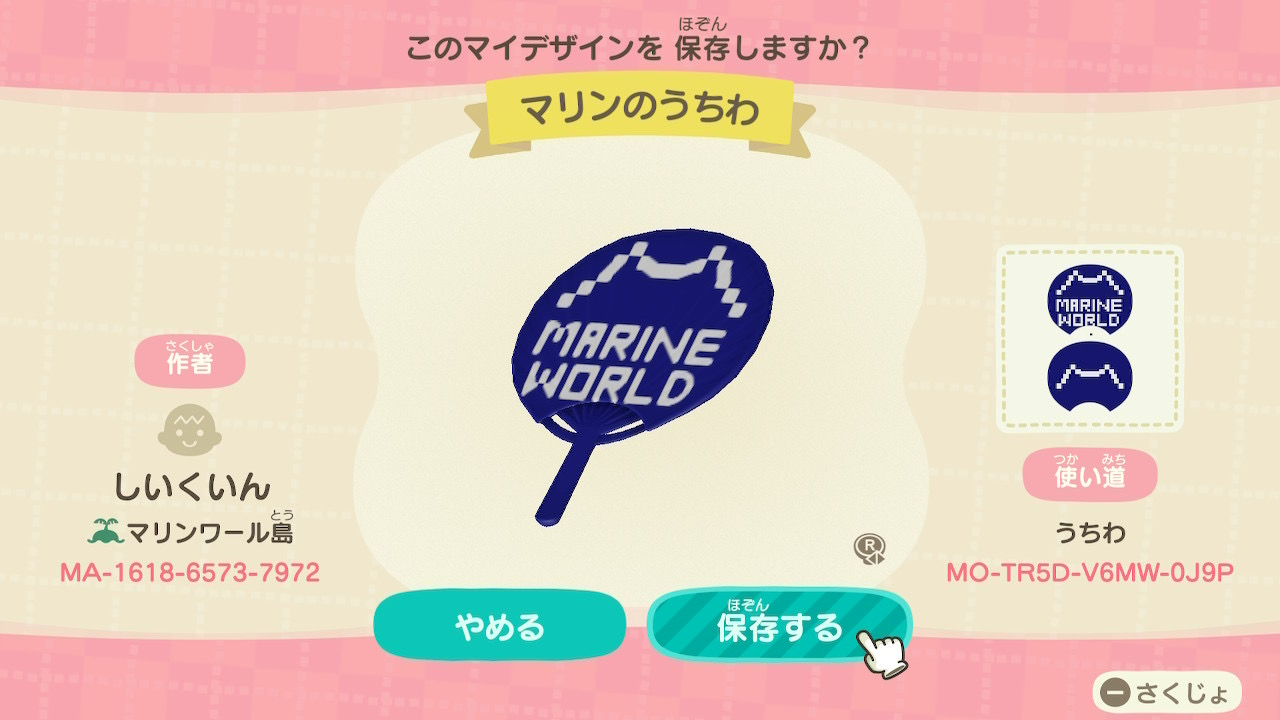Select the さくじょ delete option
The height and width of the screenshot is (720, 1280).
[x=1166, y=692]
